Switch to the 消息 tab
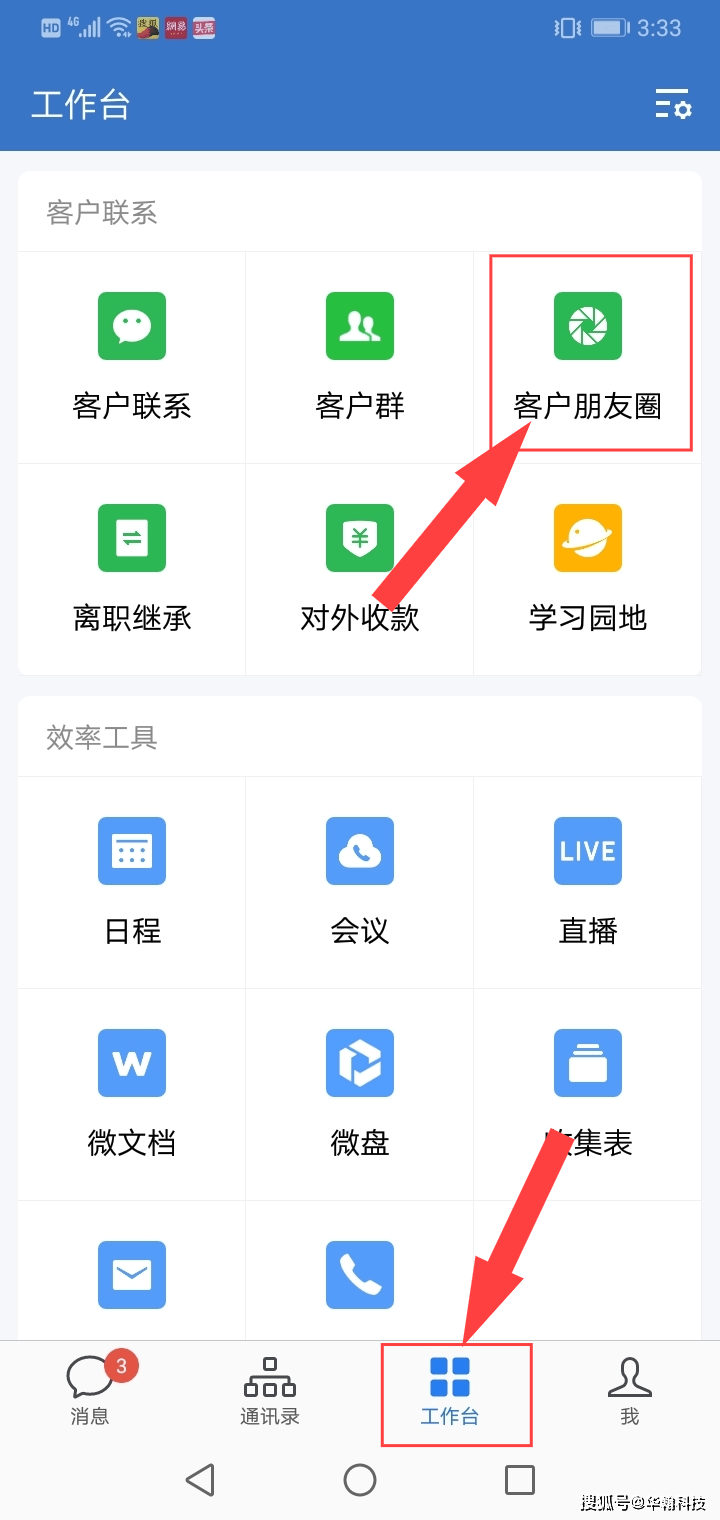Screen dimensions: 720x1520 coord(90,1390)
